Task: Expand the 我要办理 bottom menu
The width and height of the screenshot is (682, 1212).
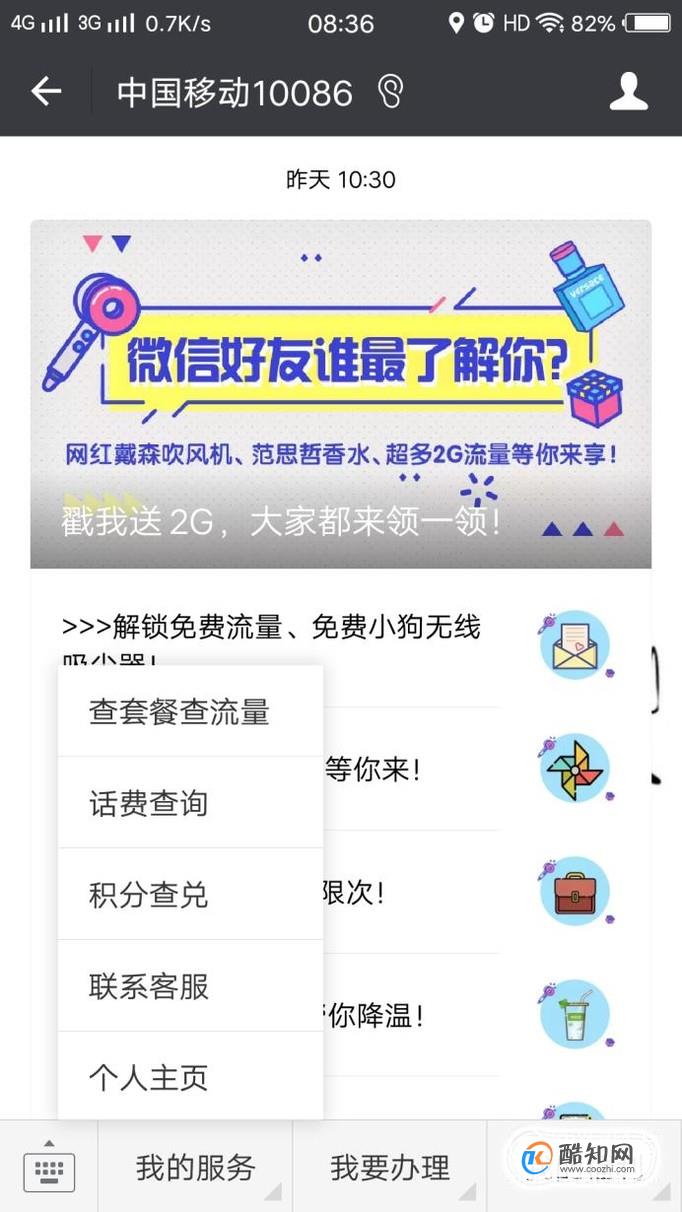Action: pos(390,1168)
